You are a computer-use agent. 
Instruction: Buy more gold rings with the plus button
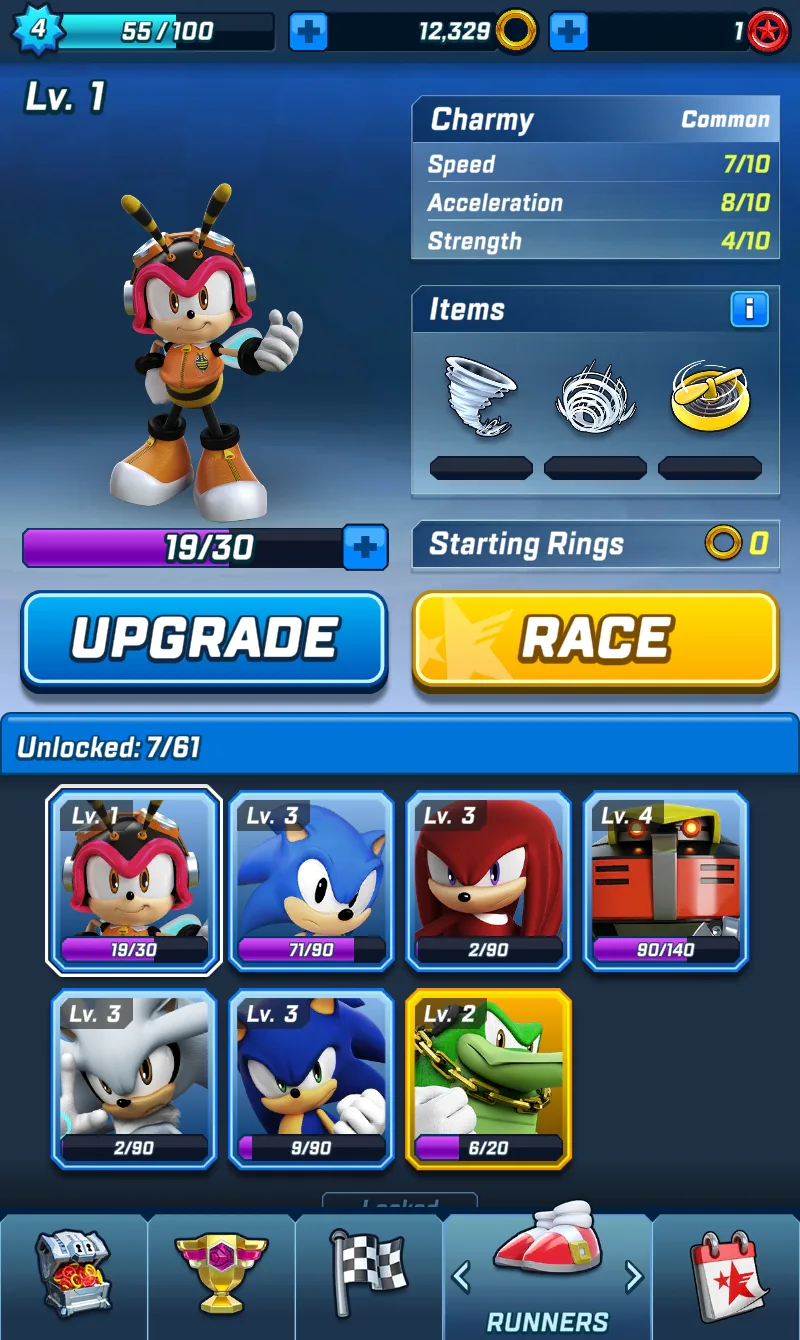[x=308, y=32]
